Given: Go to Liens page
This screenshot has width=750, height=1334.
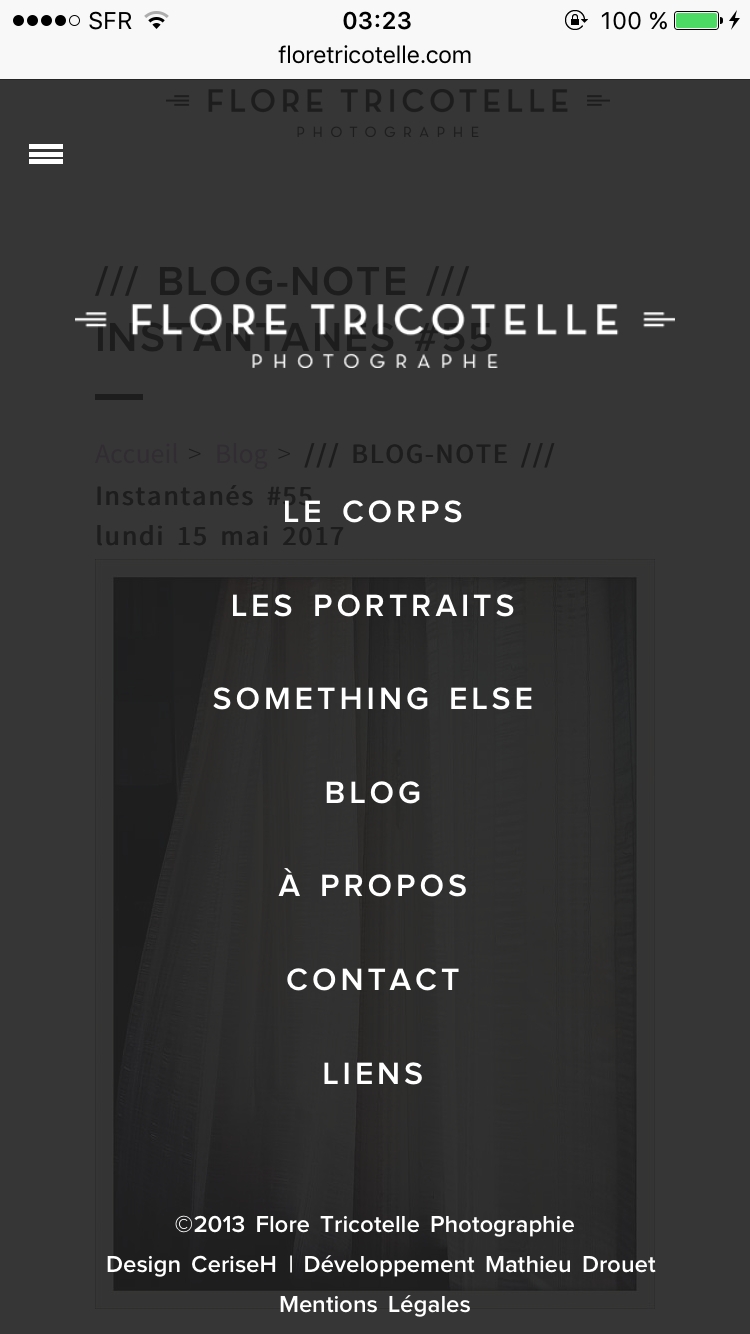Looking at the screenshot, I should 374,1074.
